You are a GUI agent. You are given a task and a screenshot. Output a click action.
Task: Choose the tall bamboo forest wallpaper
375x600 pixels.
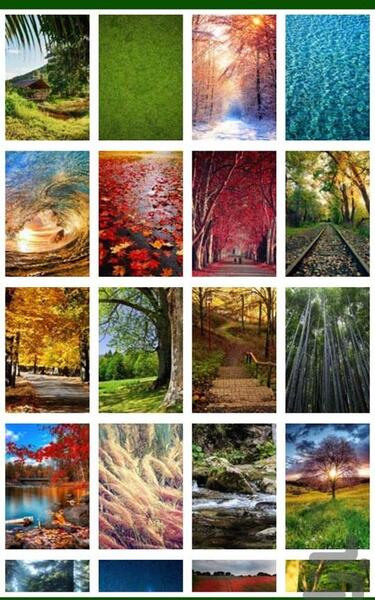point(328,350)
